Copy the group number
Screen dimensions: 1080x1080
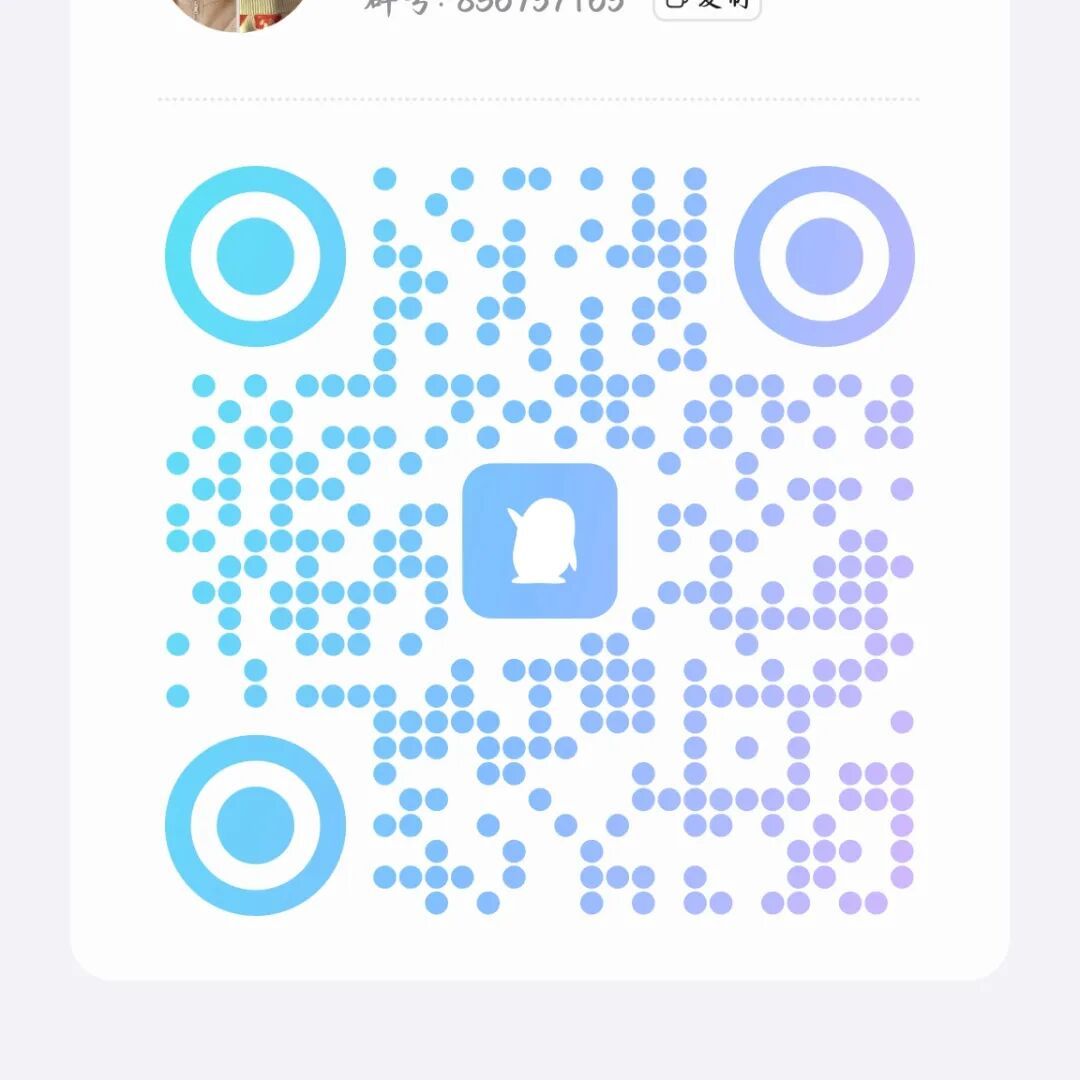pos(707,5)
